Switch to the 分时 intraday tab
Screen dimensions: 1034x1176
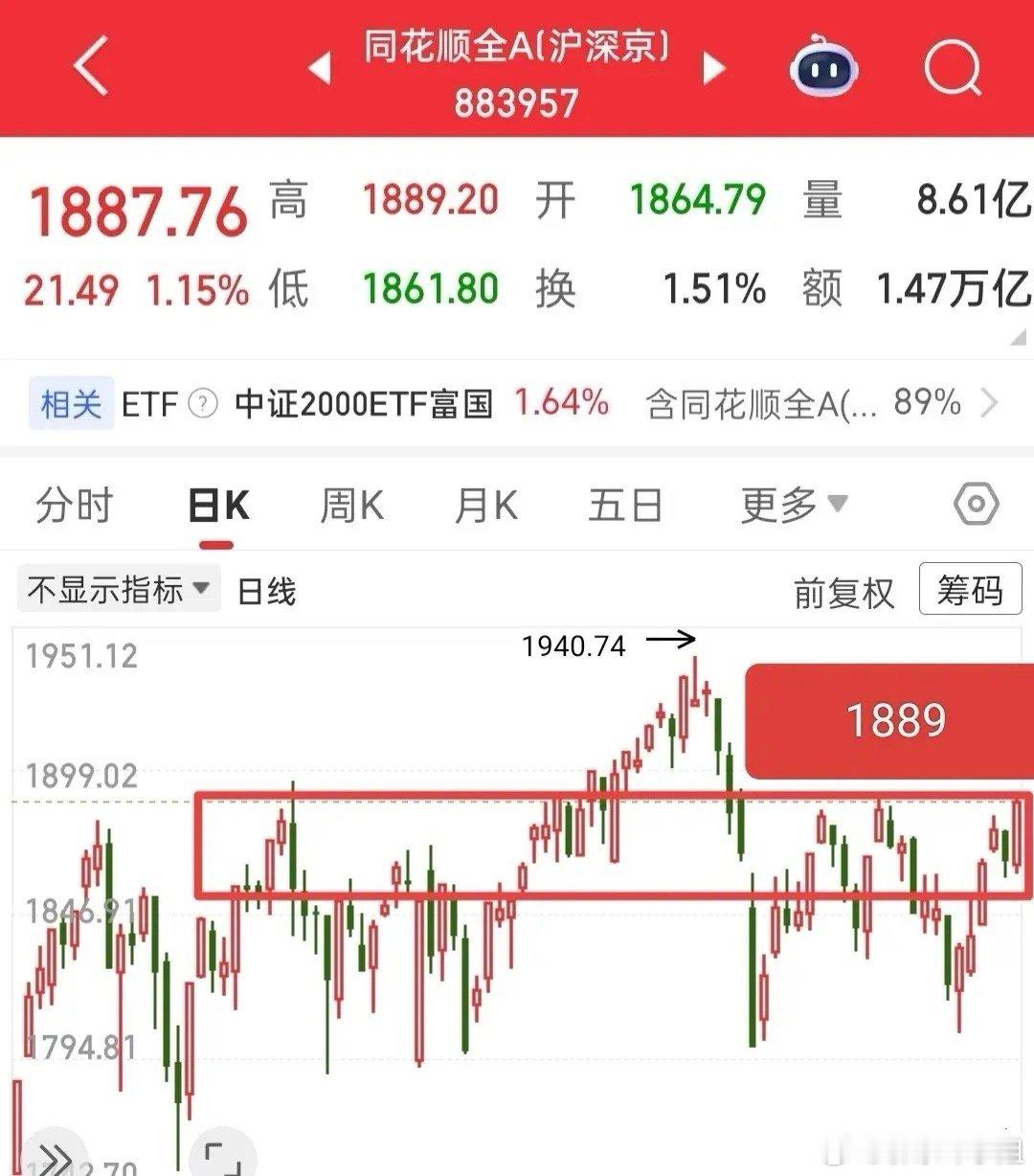pos(76,503)
